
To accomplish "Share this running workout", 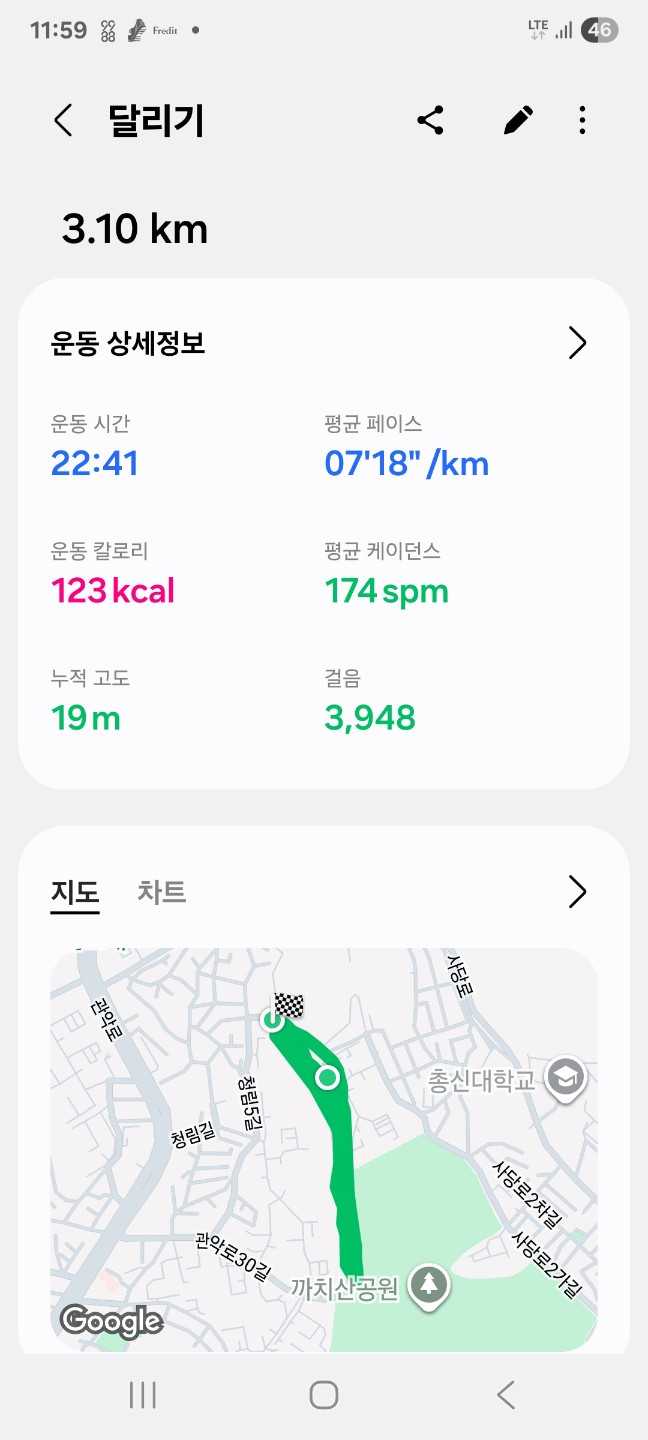I will (x=430, y=121).
